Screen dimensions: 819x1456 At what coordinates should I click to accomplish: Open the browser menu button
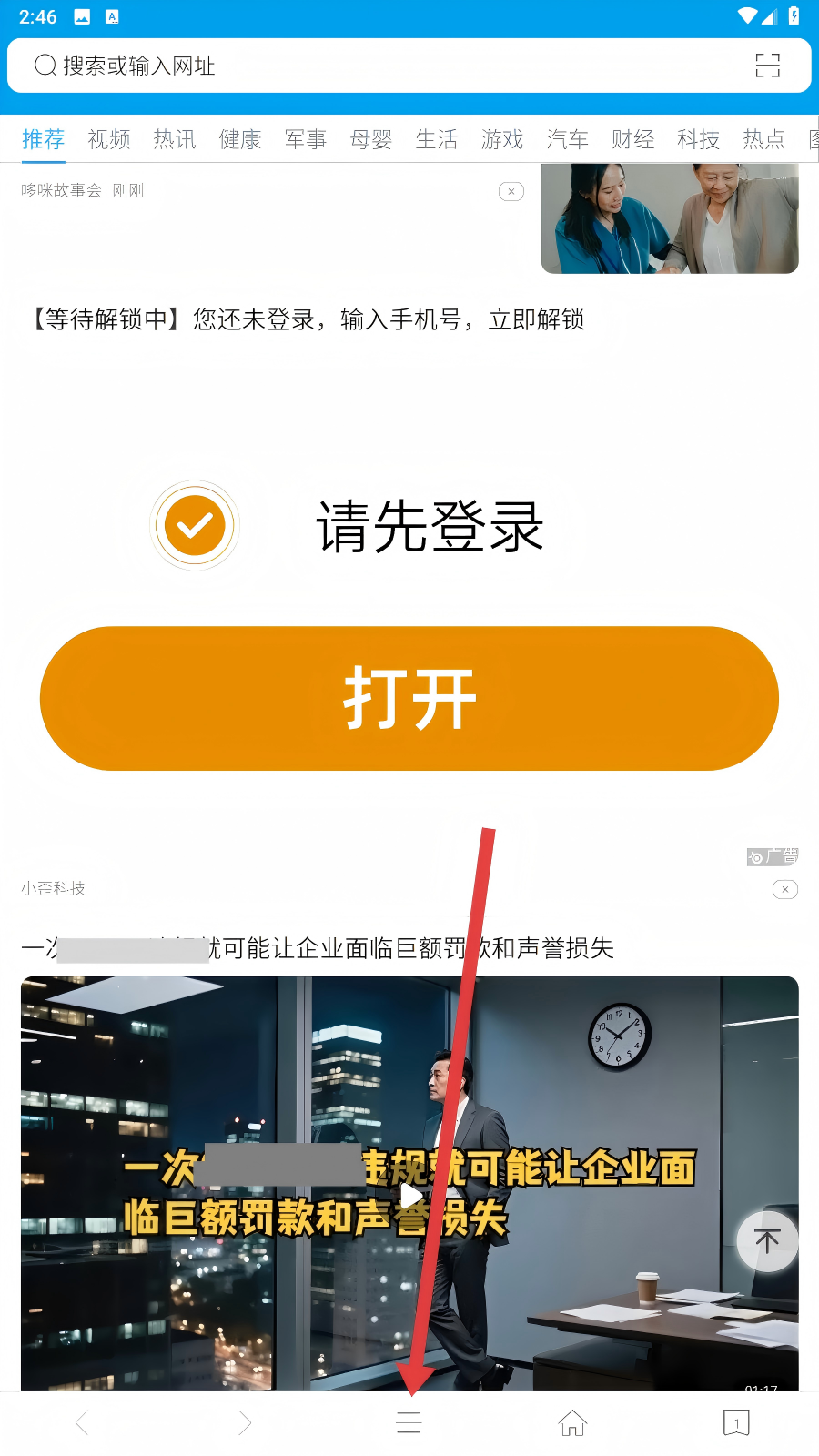pos(409,1422)
